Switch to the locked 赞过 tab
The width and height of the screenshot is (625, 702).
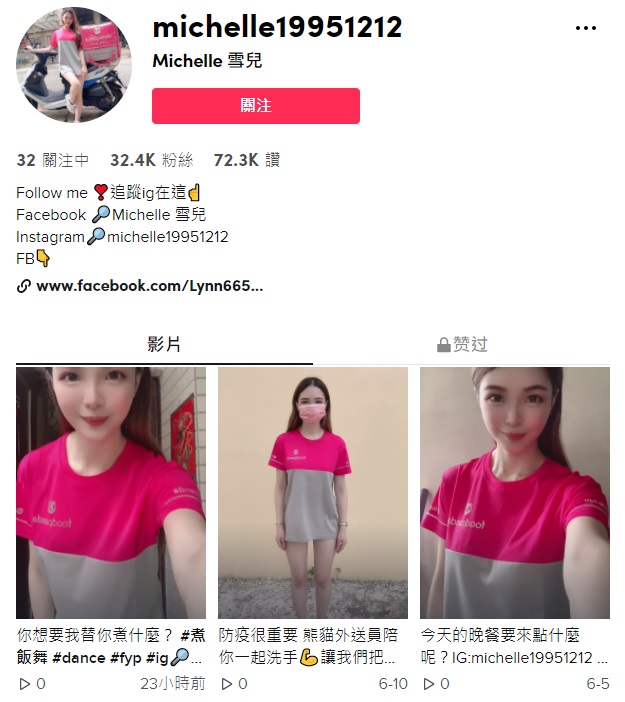click(x=461, y=344)
